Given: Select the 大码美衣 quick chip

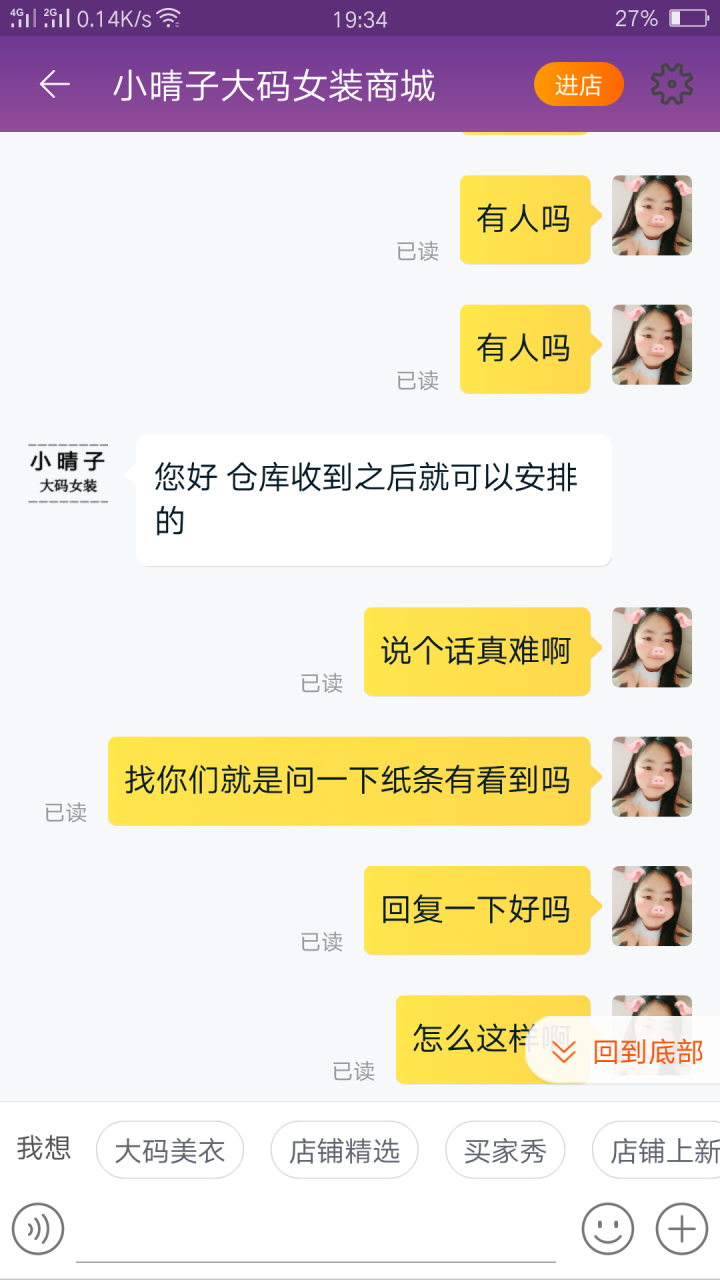Looking at the screenshot, I should pyautogui.click(x=170, y=1151).
